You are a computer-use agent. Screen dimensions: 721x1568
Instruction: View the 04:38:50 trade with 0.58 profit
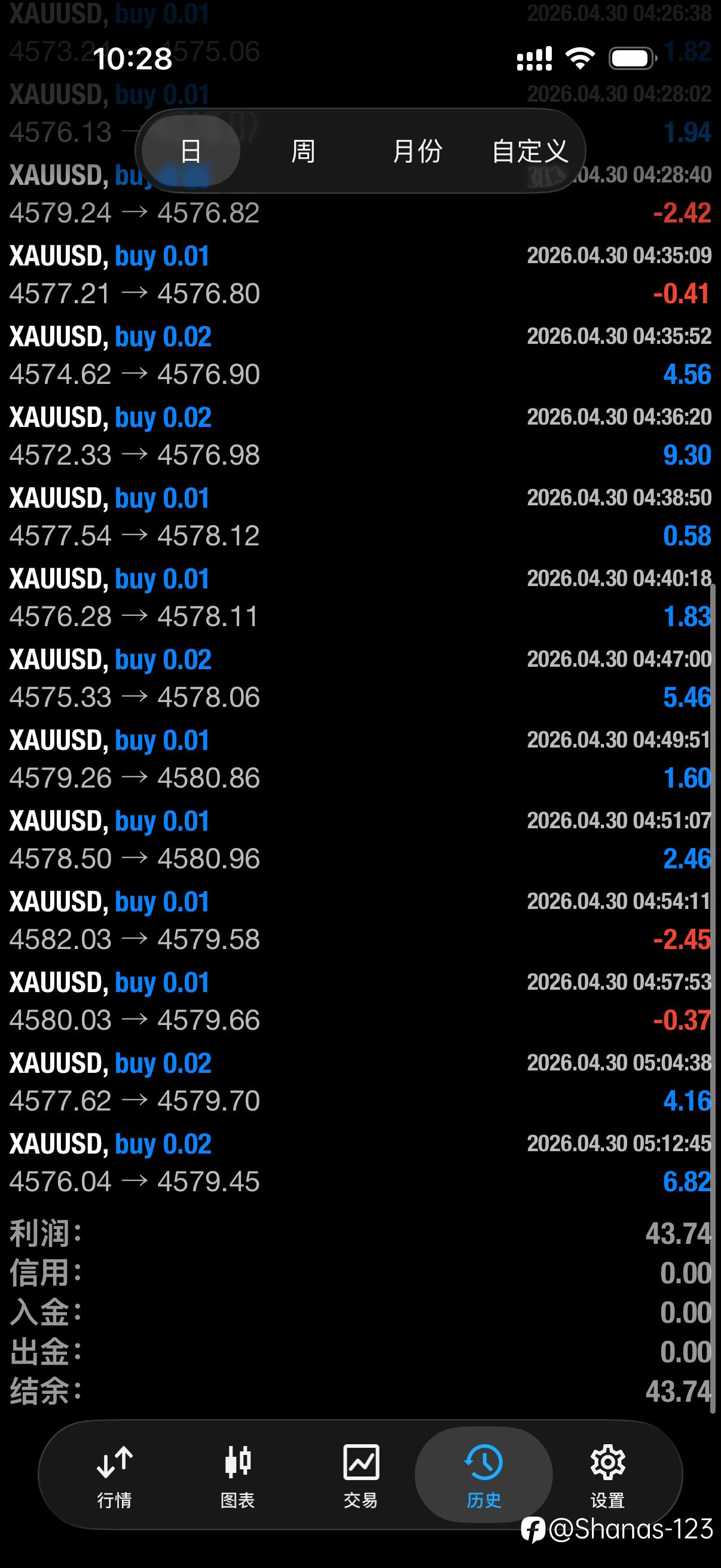tap(360, 517)
